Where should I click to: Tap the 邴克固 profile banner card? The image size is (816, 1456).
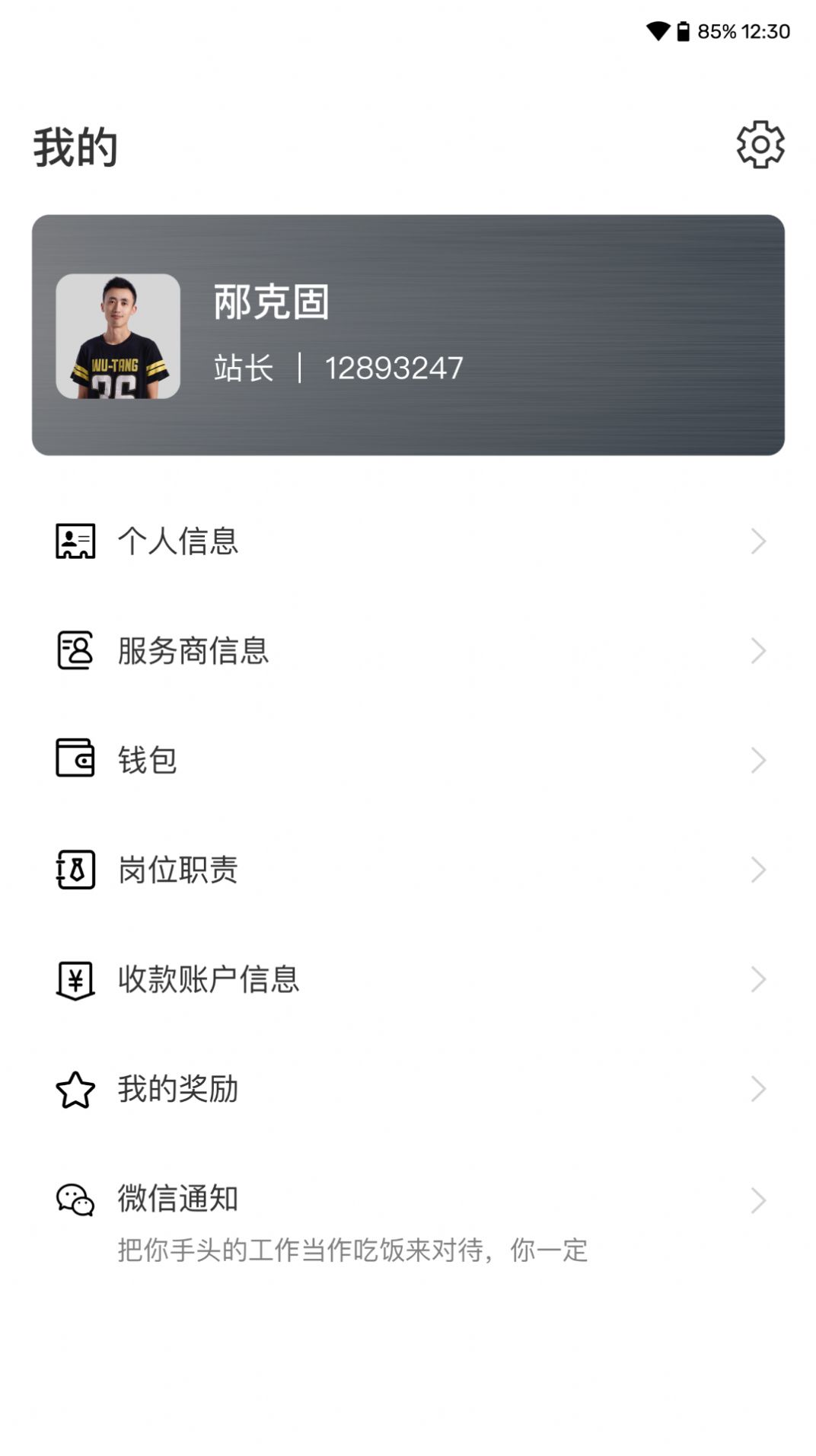408,333
